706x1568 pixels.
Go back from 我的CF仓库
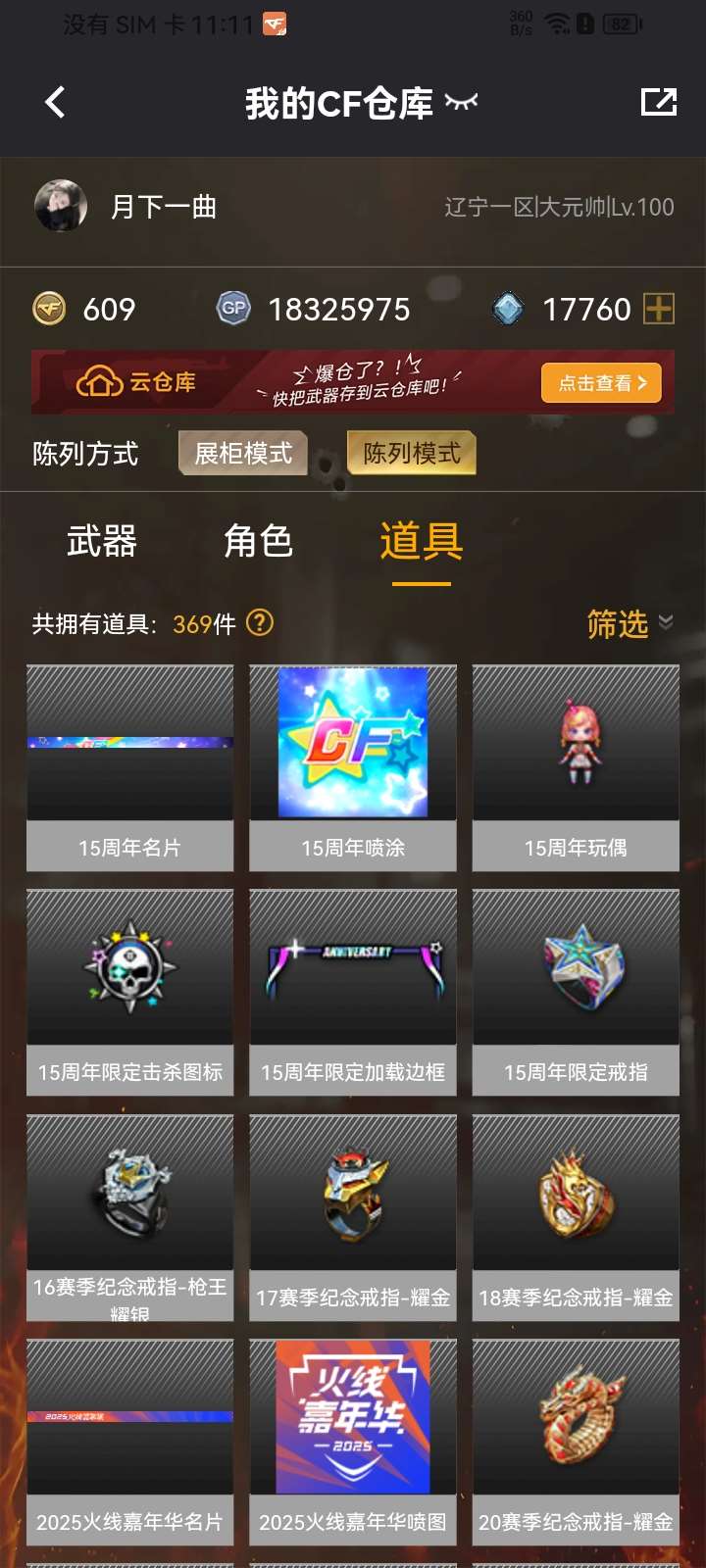point(55,102)
